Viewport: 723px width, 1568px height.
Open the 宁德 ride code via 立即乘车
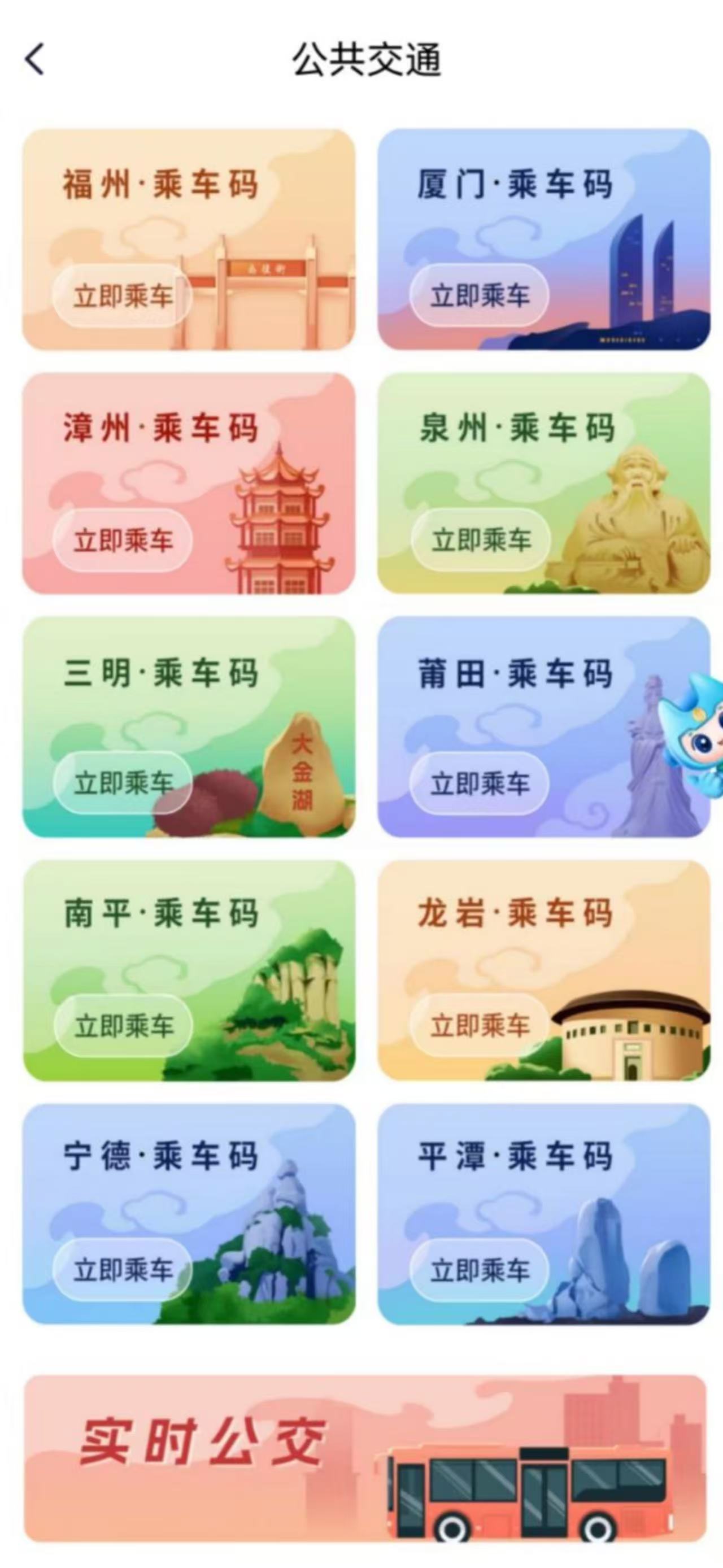(123, 1270)
